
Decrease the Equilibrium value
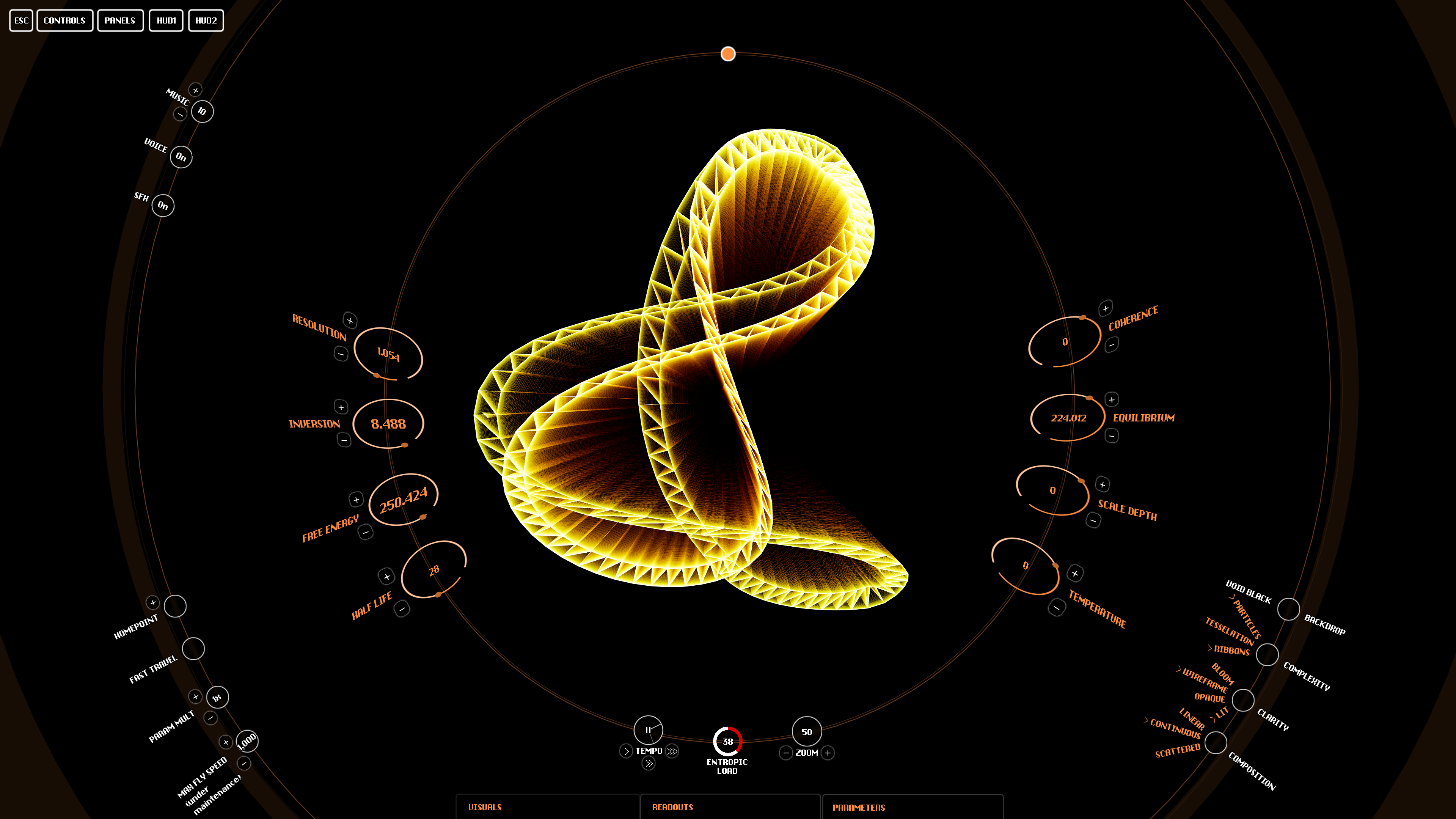coord(1111,436)
